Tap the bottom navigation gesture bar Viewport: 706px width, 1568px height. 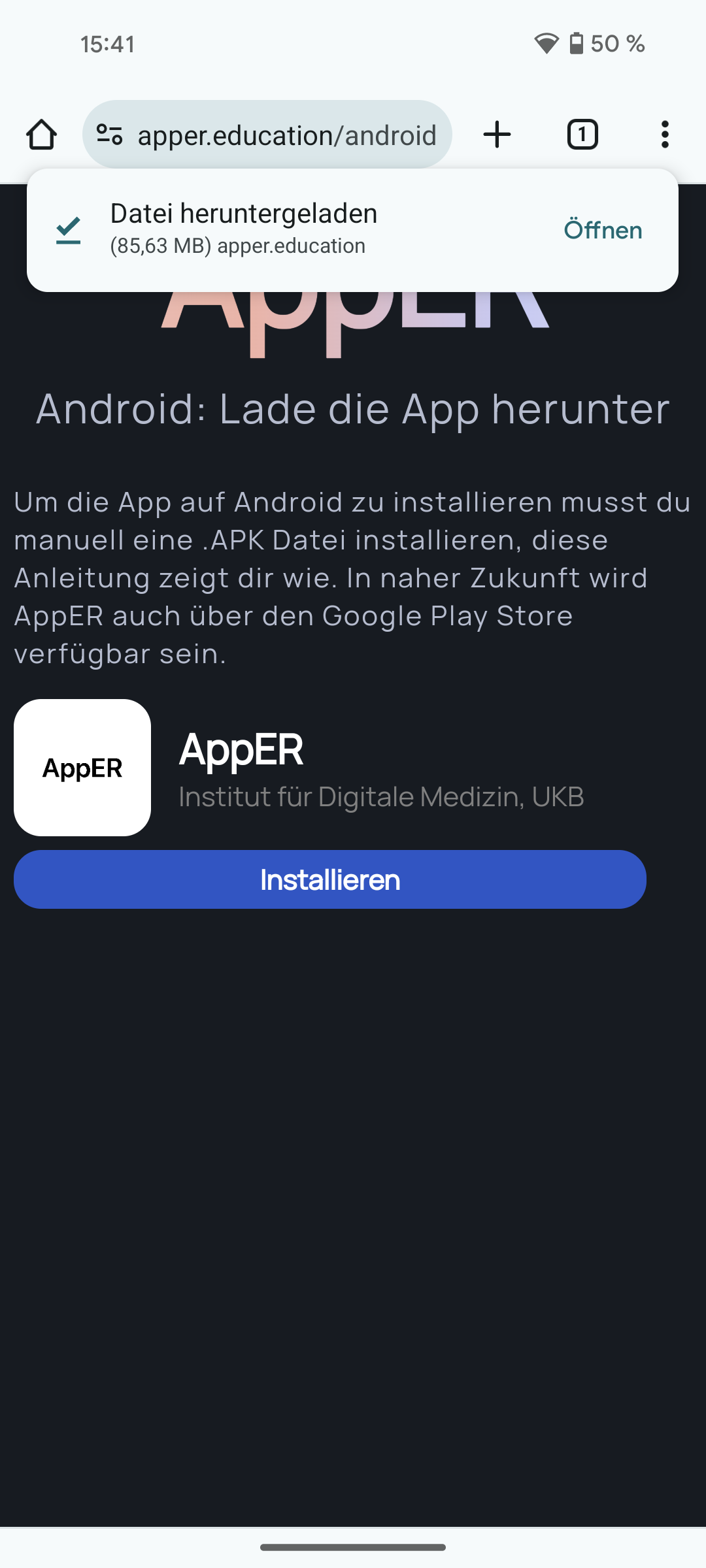pos(353,1547)
